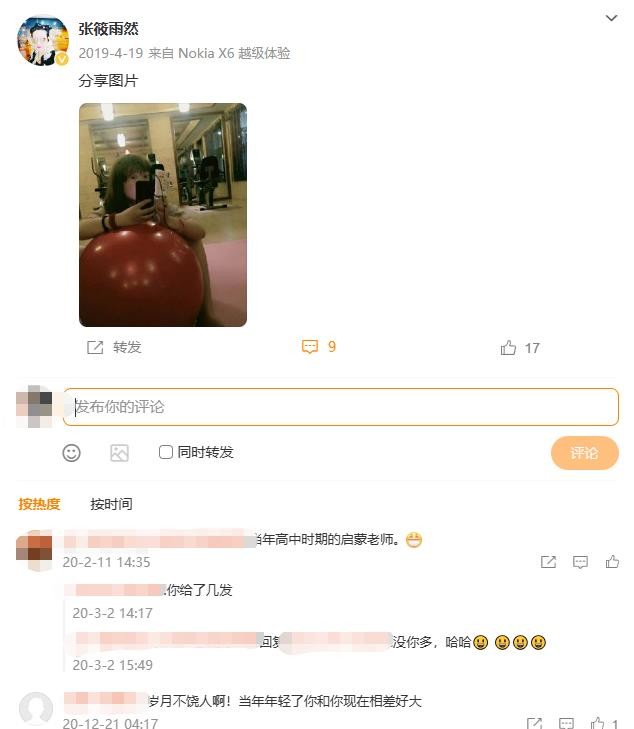This screenshot has width=634, height=729.
Task: Like the post with 17 likes
Action: point(520,348)
